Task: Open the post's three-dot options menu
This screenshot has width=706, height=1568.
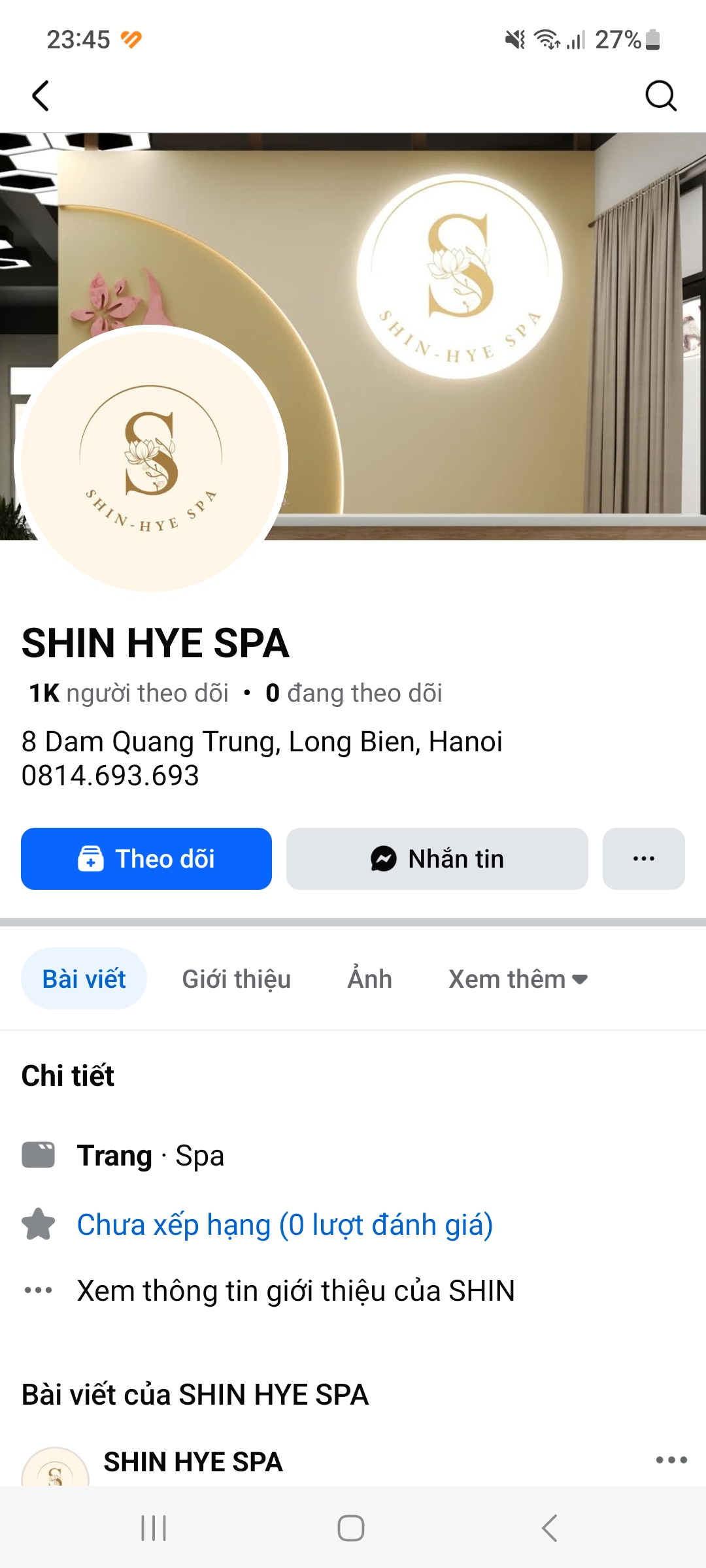Action: (671, 1460)
